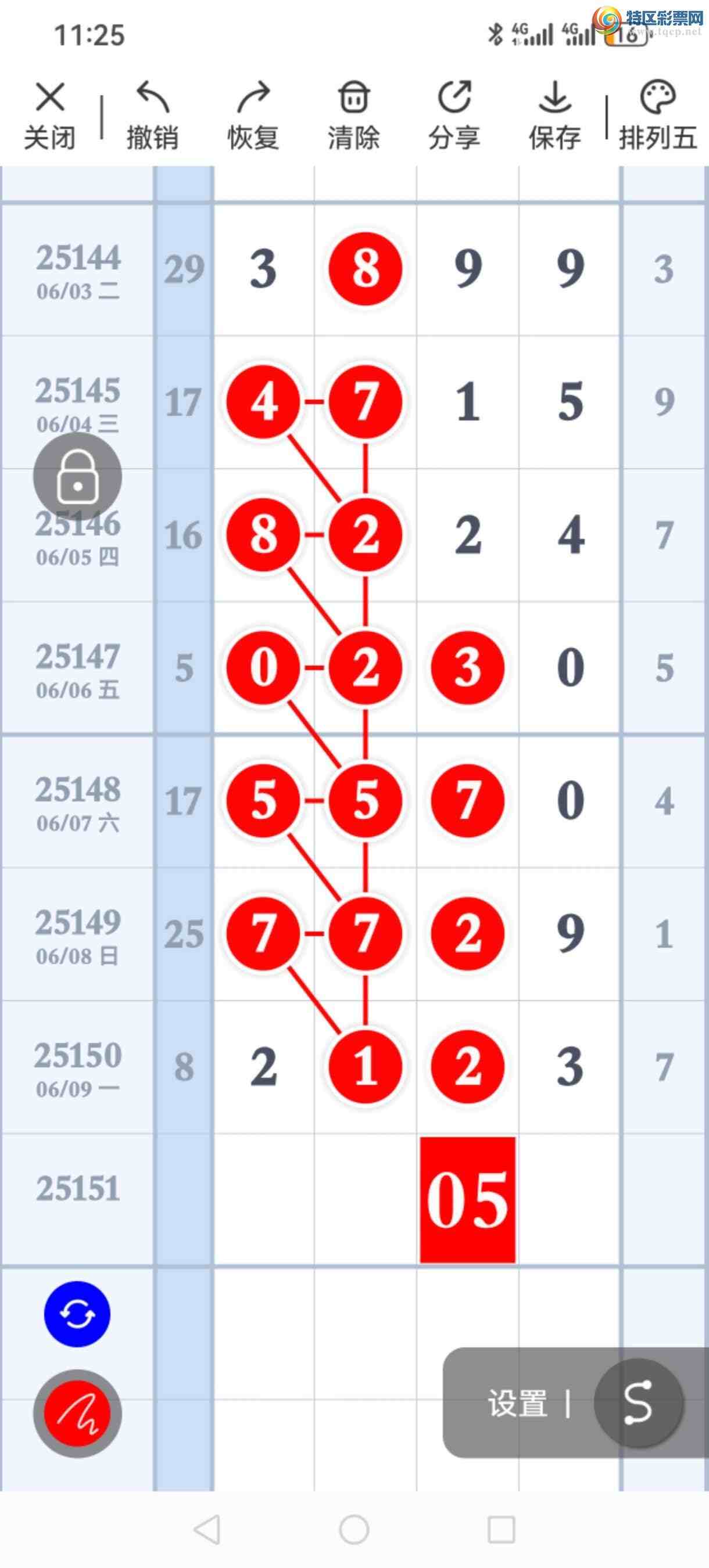
Task: Select the red drawing pen button
Action: point(77,1414)
